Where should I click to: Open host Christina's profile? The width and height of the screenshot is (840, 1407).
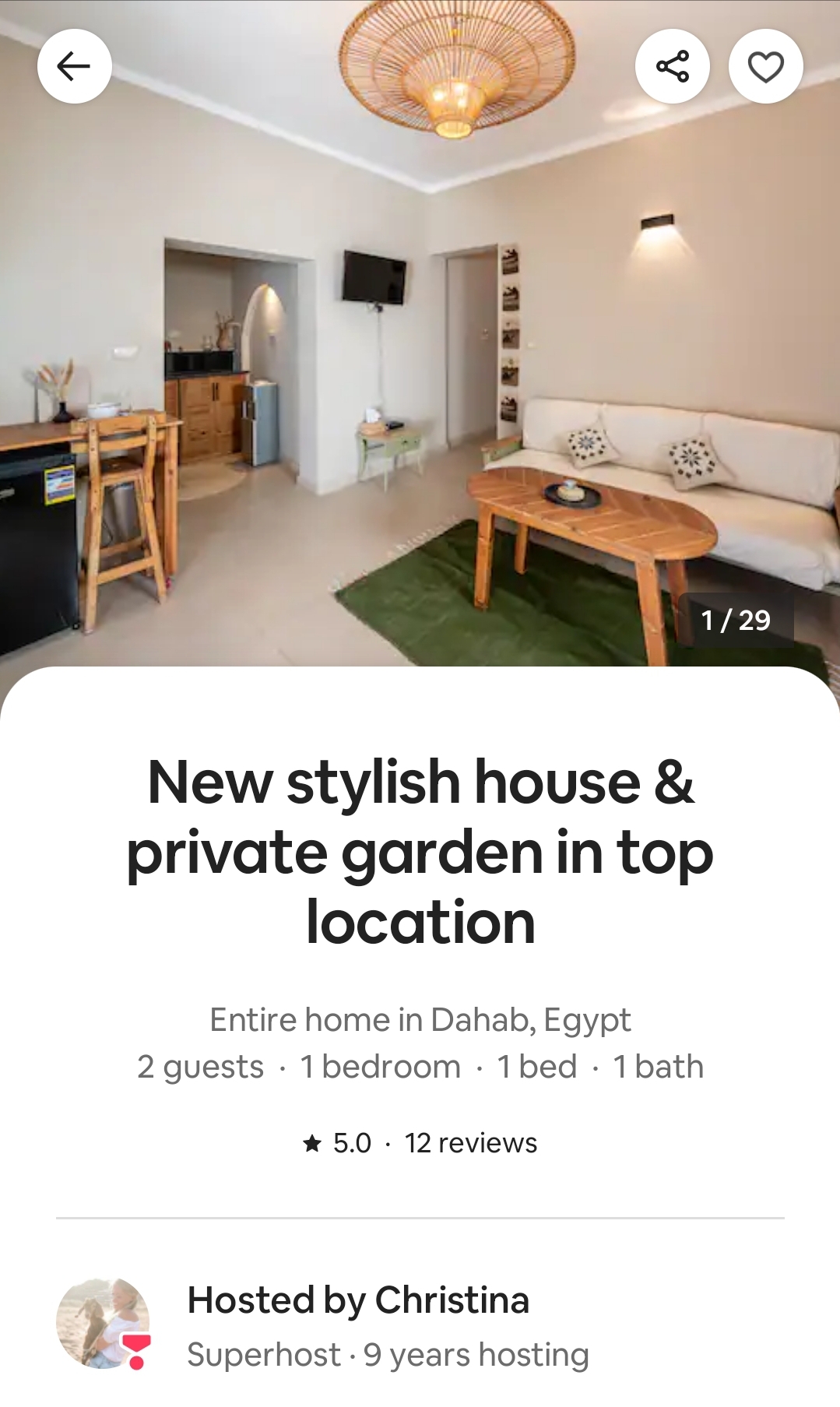coord(103,1324)
